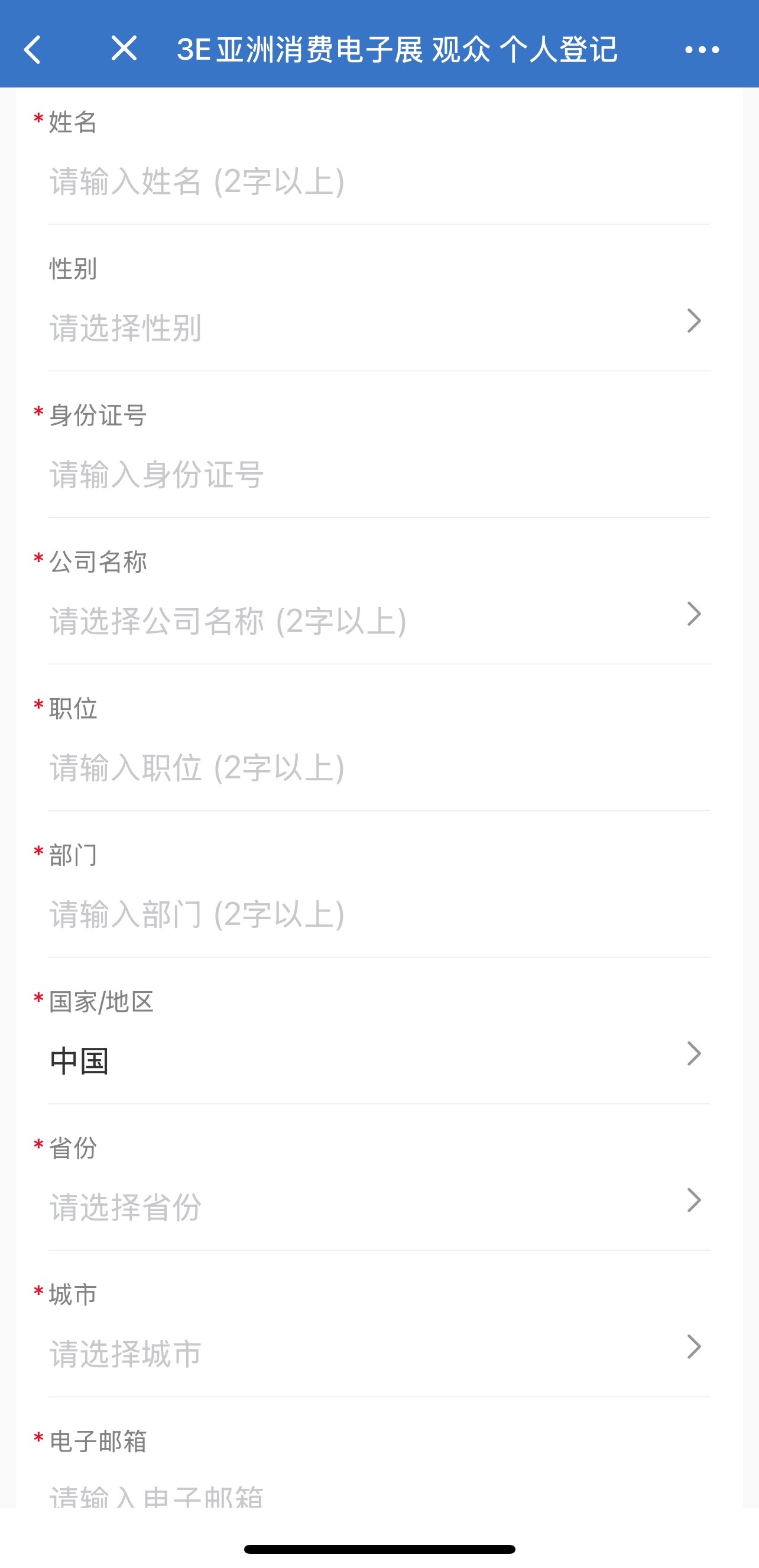The height and width of the screenshot is (1568, 759).
Task: Tap the 部门 department input field
Action: [x=379, y=914]
